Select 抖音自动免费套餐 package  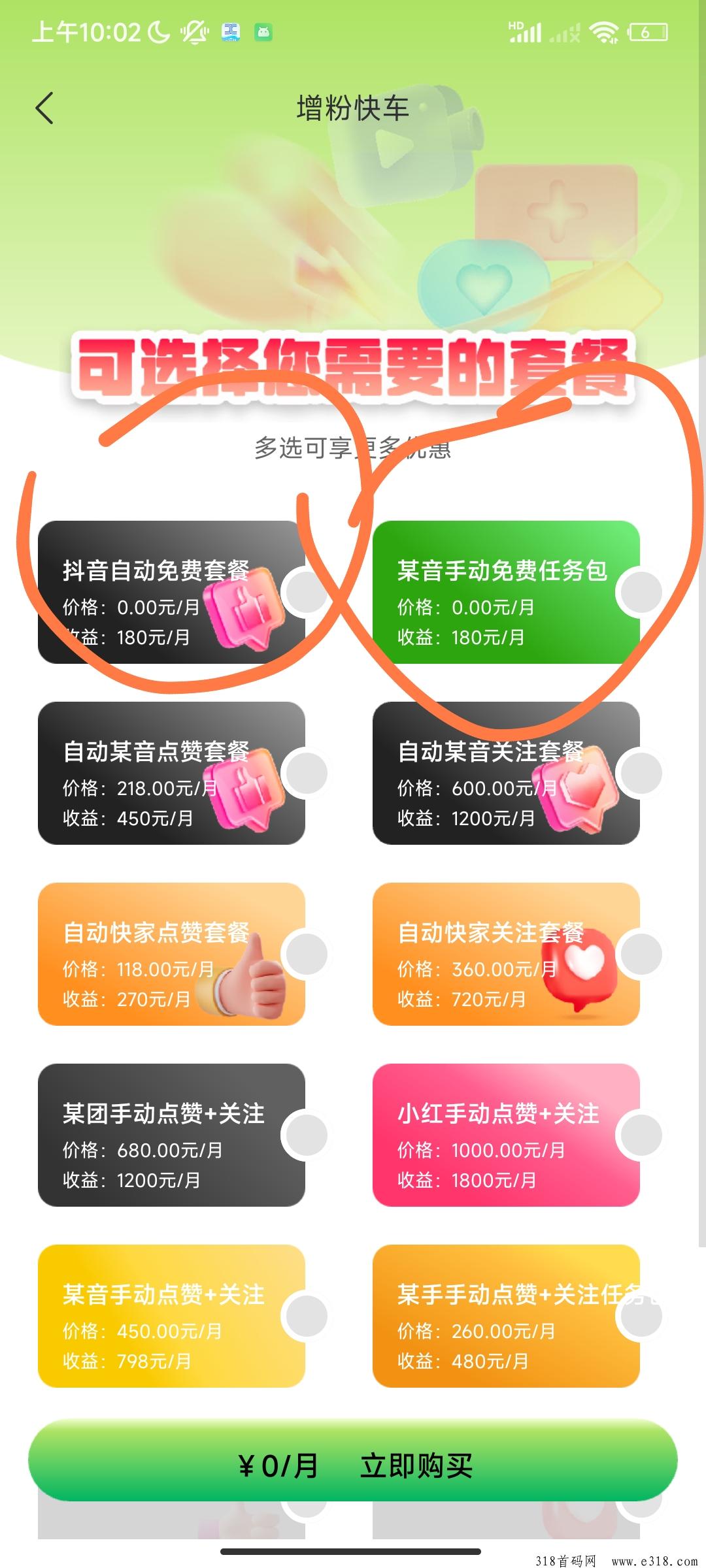pos(171,592)
